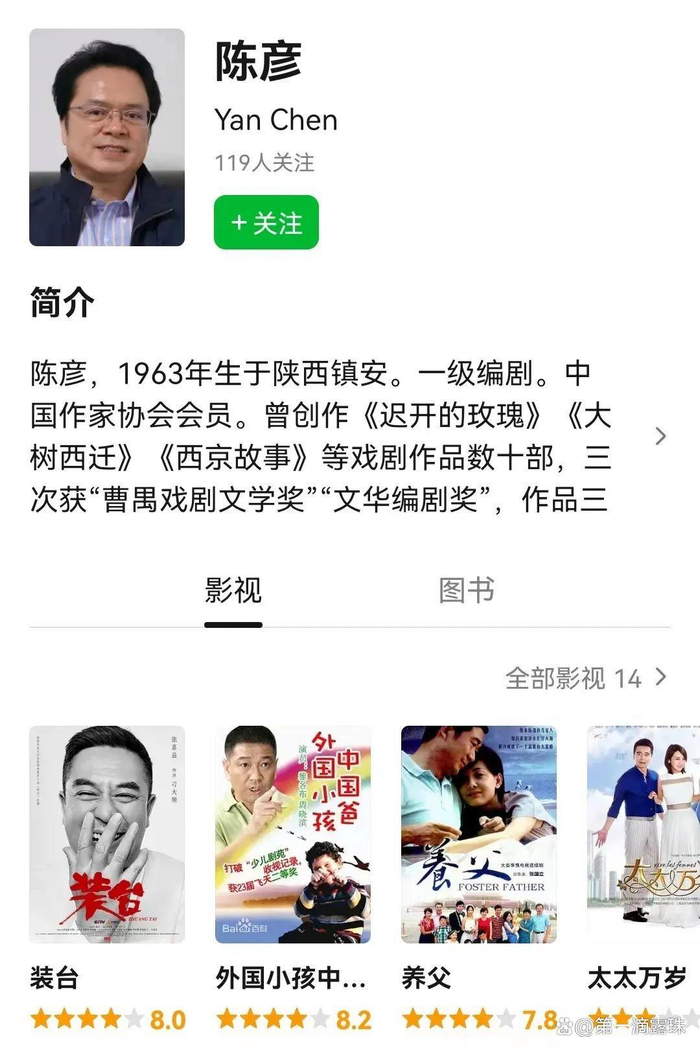Select the 影视 tab
The width and height of the screenshot is (700, 1051).
point(233,591)
